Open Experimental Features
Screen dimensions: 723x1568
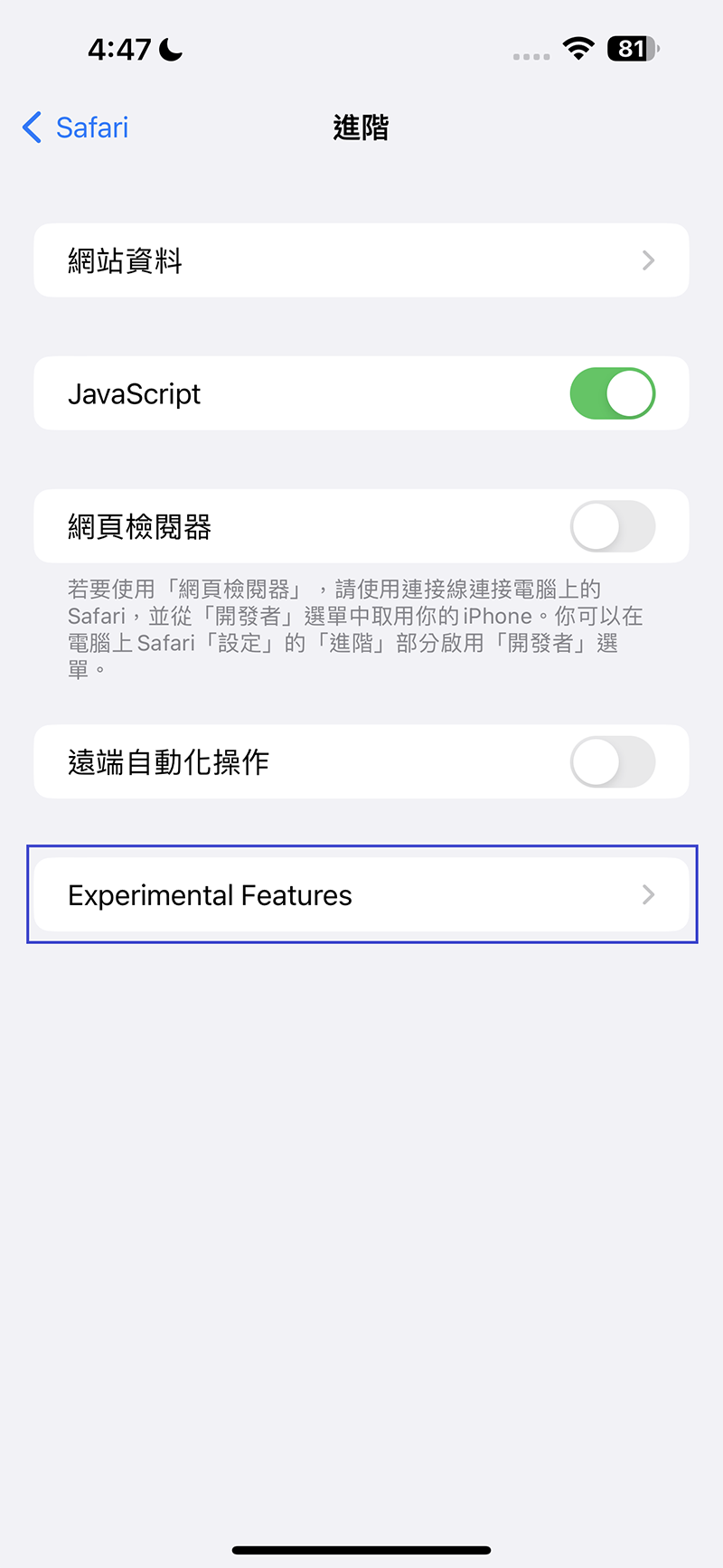[x=361, y=894]
